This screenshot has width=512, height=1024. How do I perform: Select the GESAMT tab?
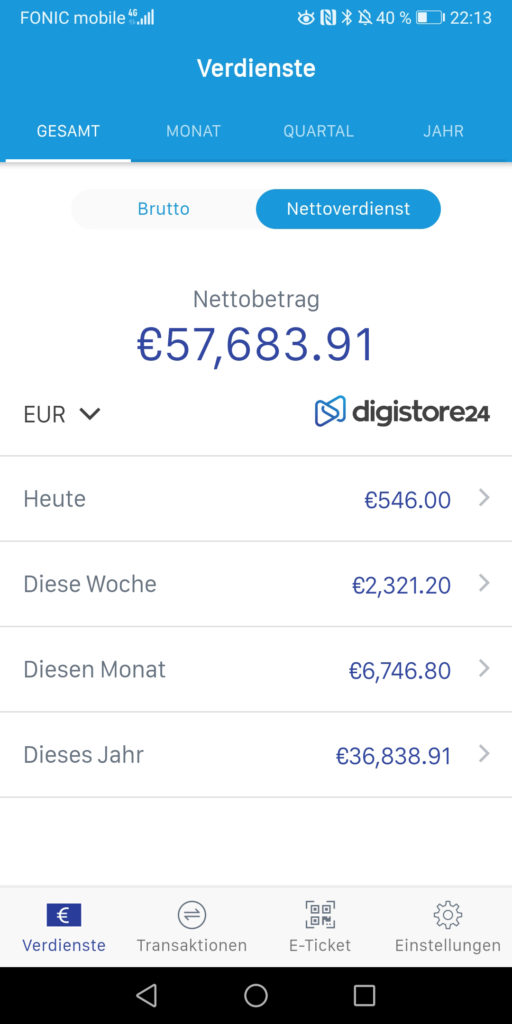(x=68, y=131)
